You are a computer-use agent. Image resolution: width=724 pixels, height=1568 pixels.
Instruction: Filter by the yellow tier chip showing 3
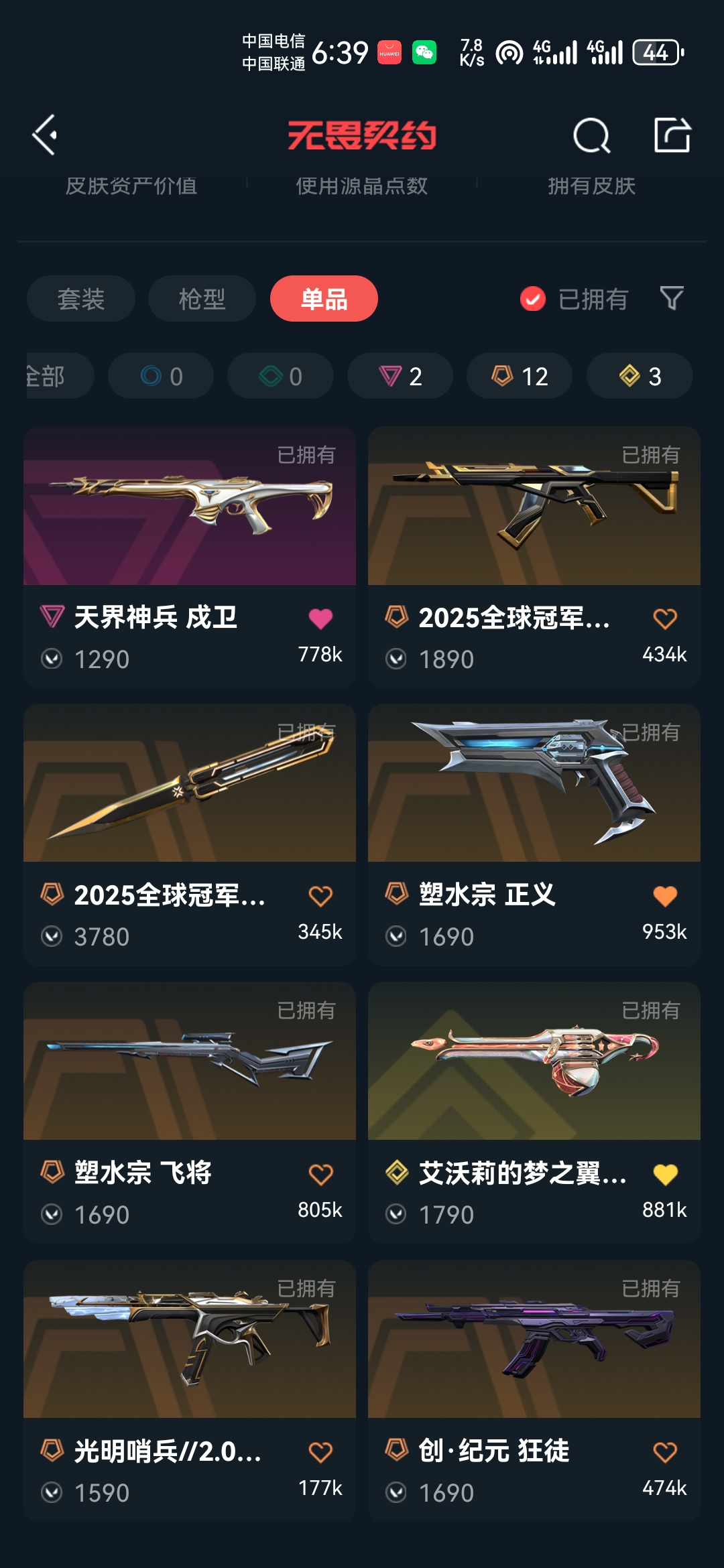(640, 376)
